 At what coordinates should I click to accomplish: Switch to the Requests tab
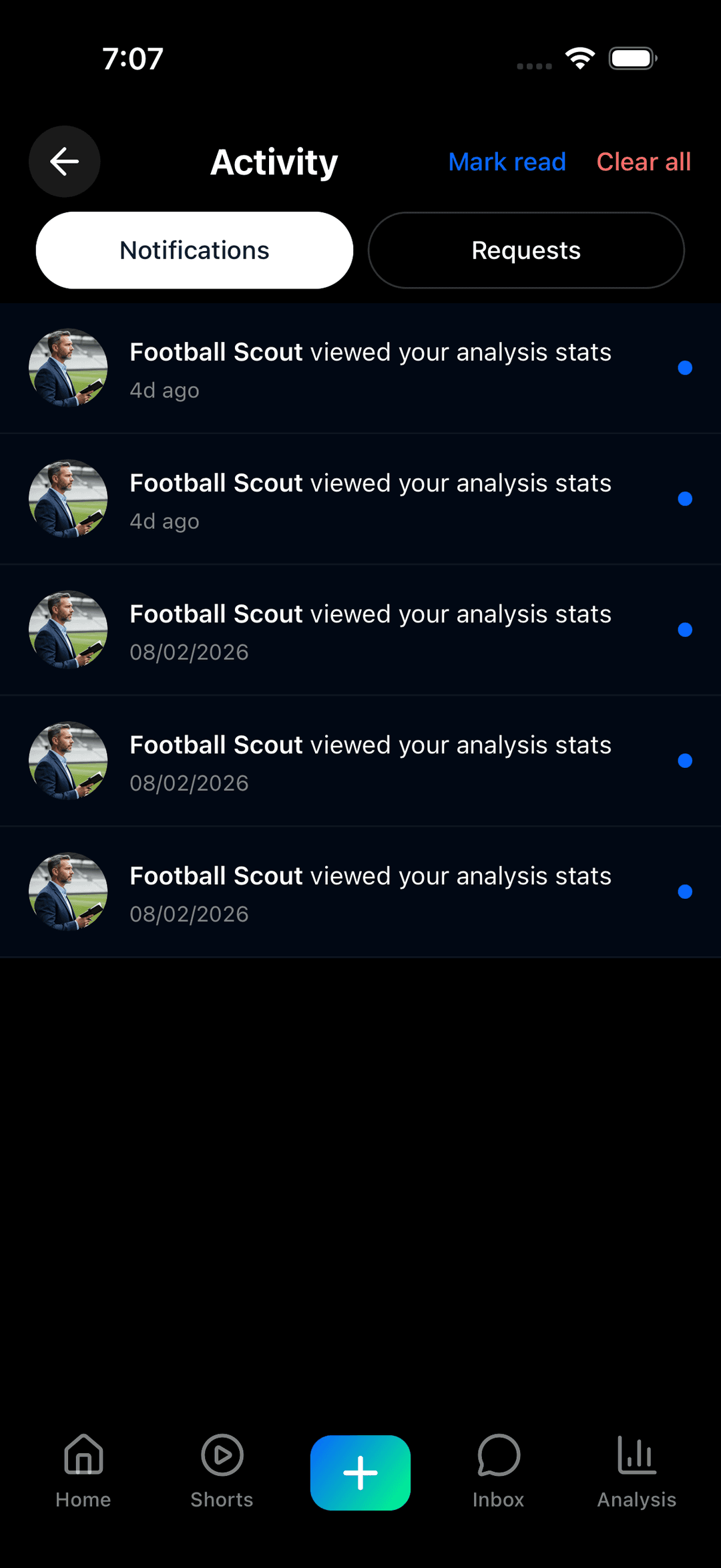tap(525, 250)
